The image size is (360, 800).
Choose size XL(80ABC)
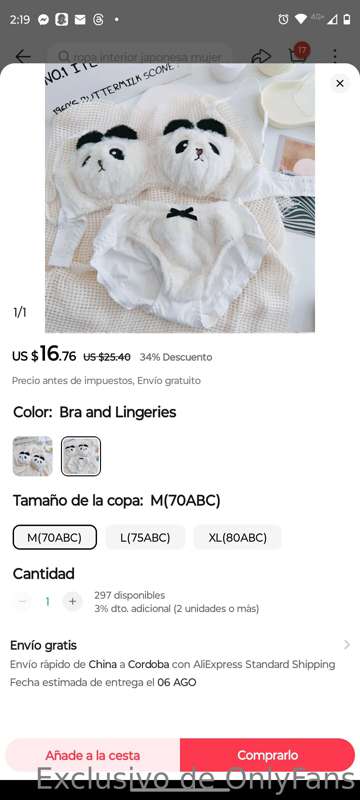tap(238, 537)
